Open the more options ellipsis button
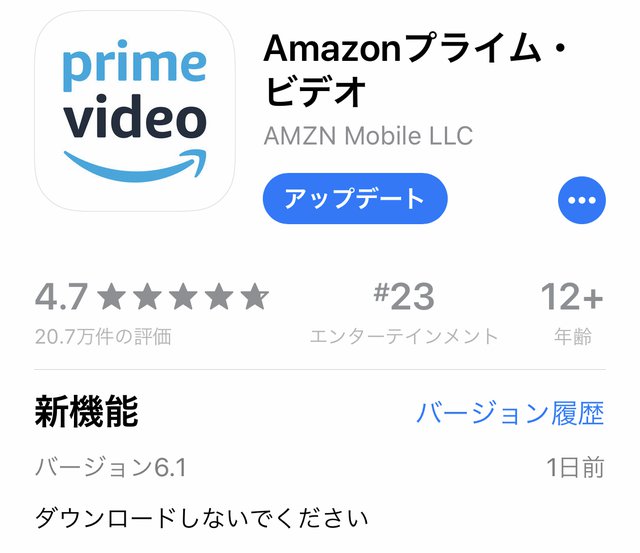Image resolution: width=640 pixels, height=553 pixels. [x=581, y=200]
